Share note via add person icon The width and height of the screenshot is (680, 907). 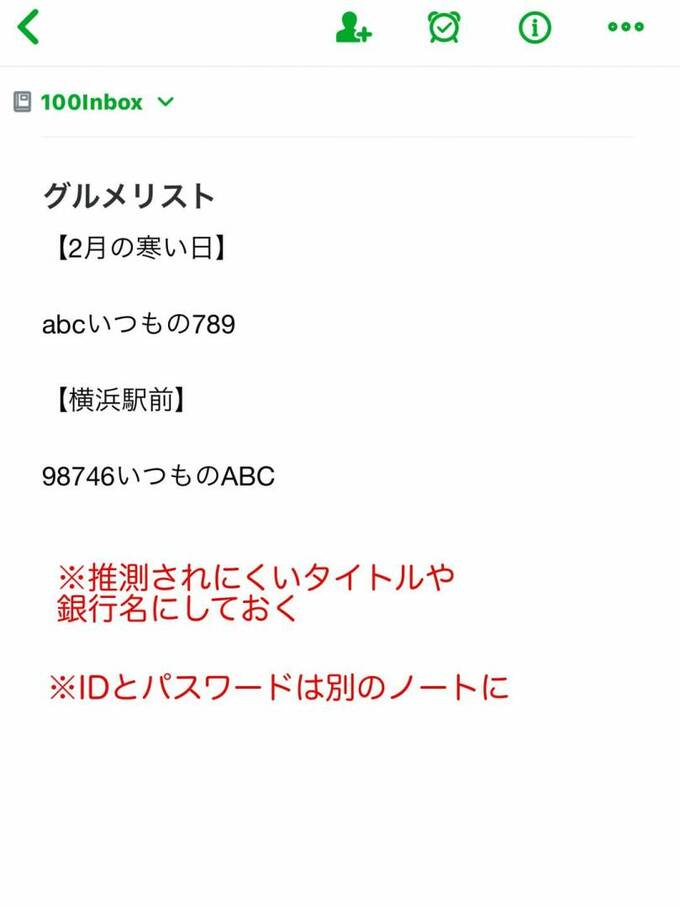point(353,28)
